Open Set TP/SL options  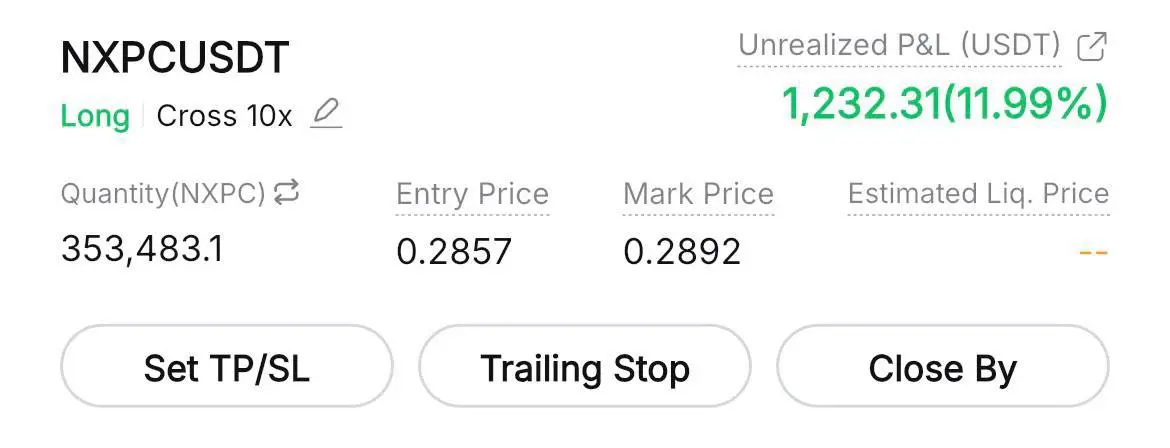(x=227, y=368)
